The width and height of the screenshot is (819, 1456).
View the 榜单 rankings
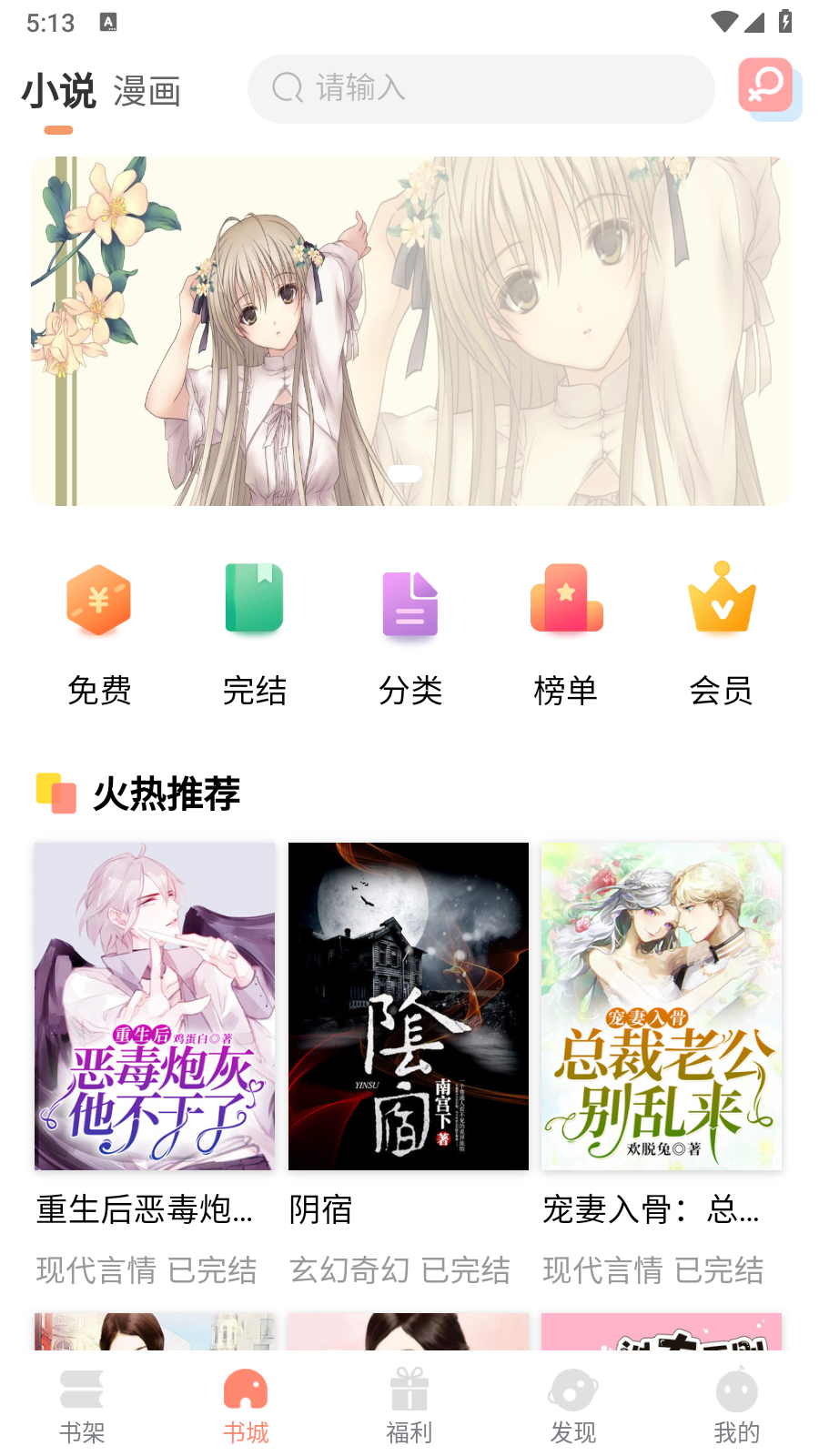(566, 635)
